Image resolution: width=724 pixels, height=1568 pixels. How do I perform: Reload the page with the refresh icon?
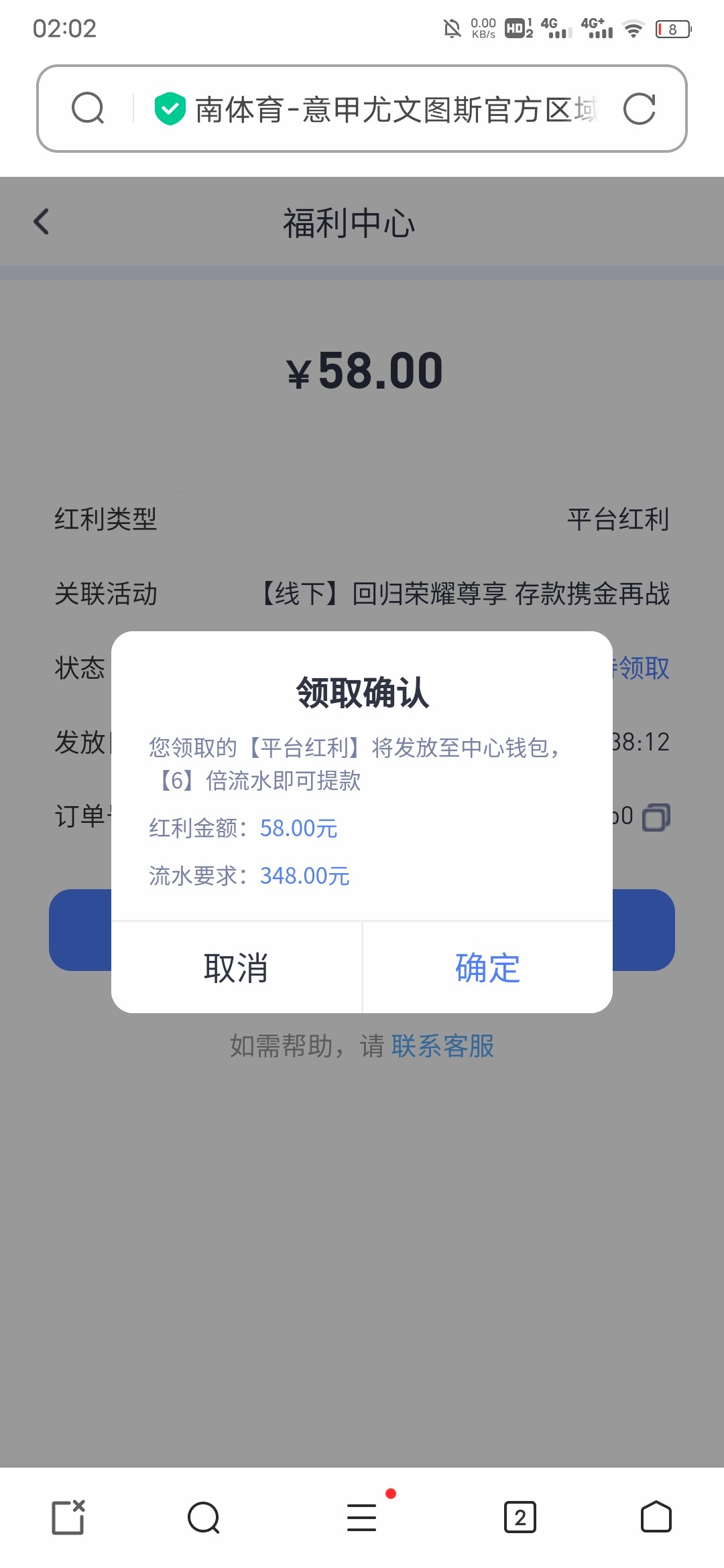(x=639, y=109)
